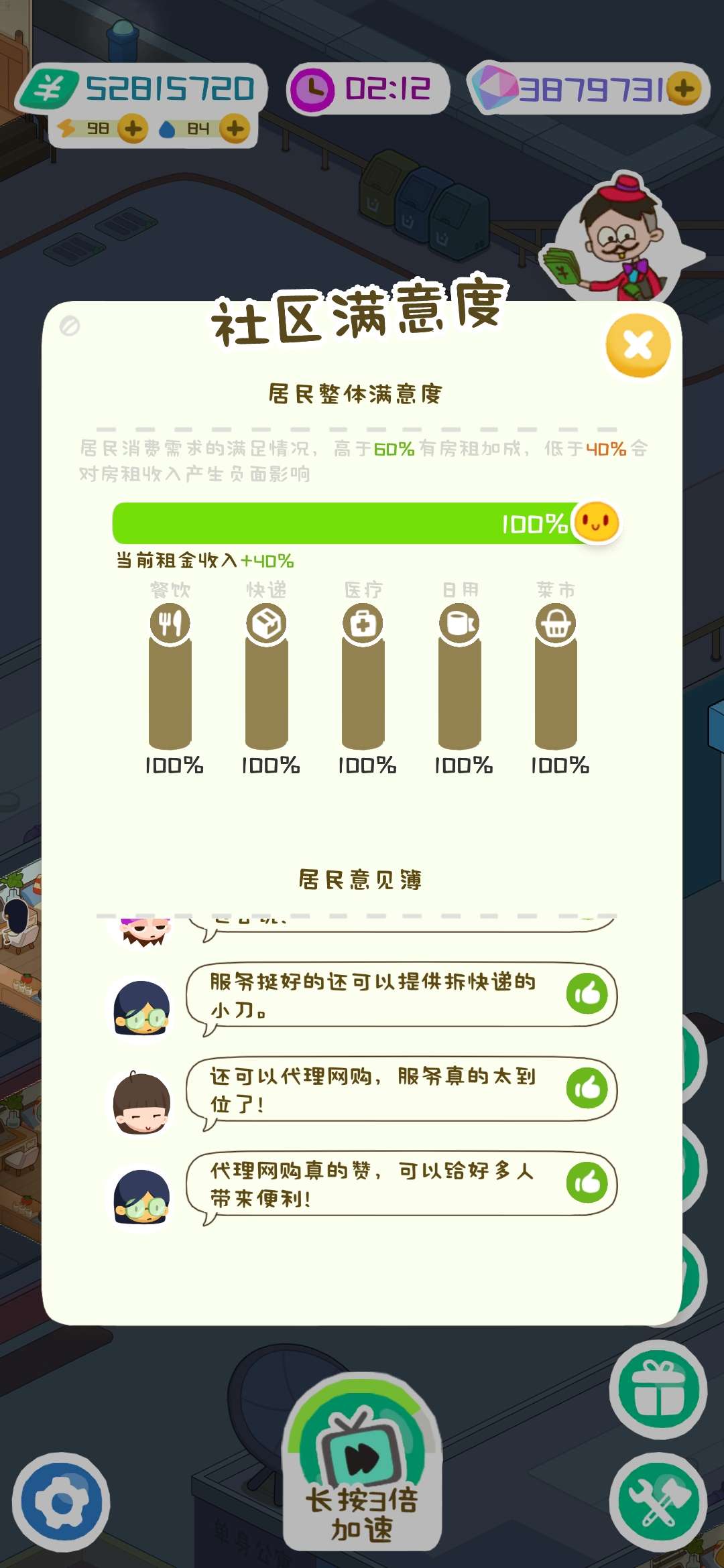Close the 社区满意度 dialog

(x=638, y=345)
